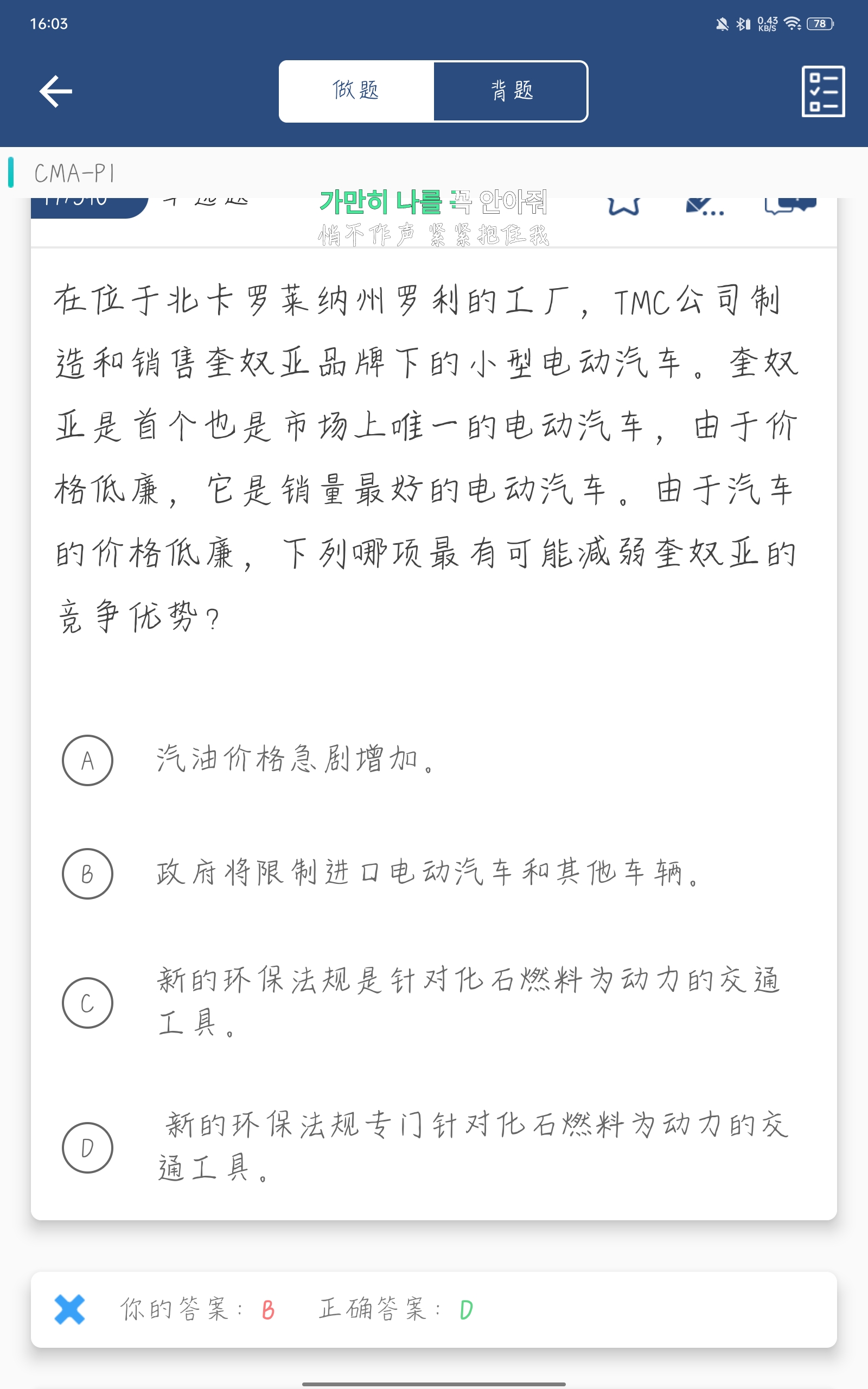
Task: Choose option D as the answer
Action: [x=87, y=1148]
